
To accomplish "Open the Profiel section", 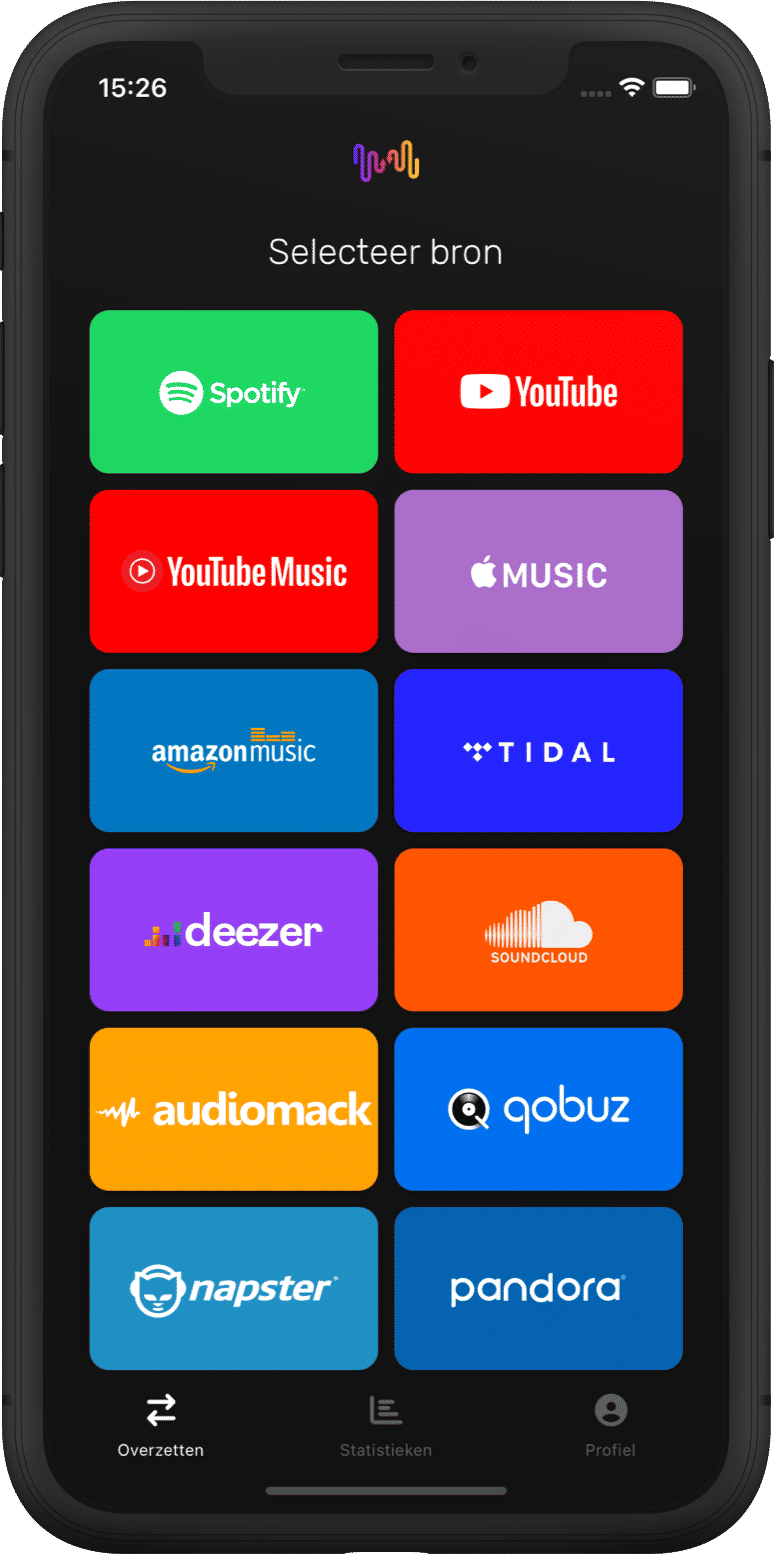I will 611,1425.
